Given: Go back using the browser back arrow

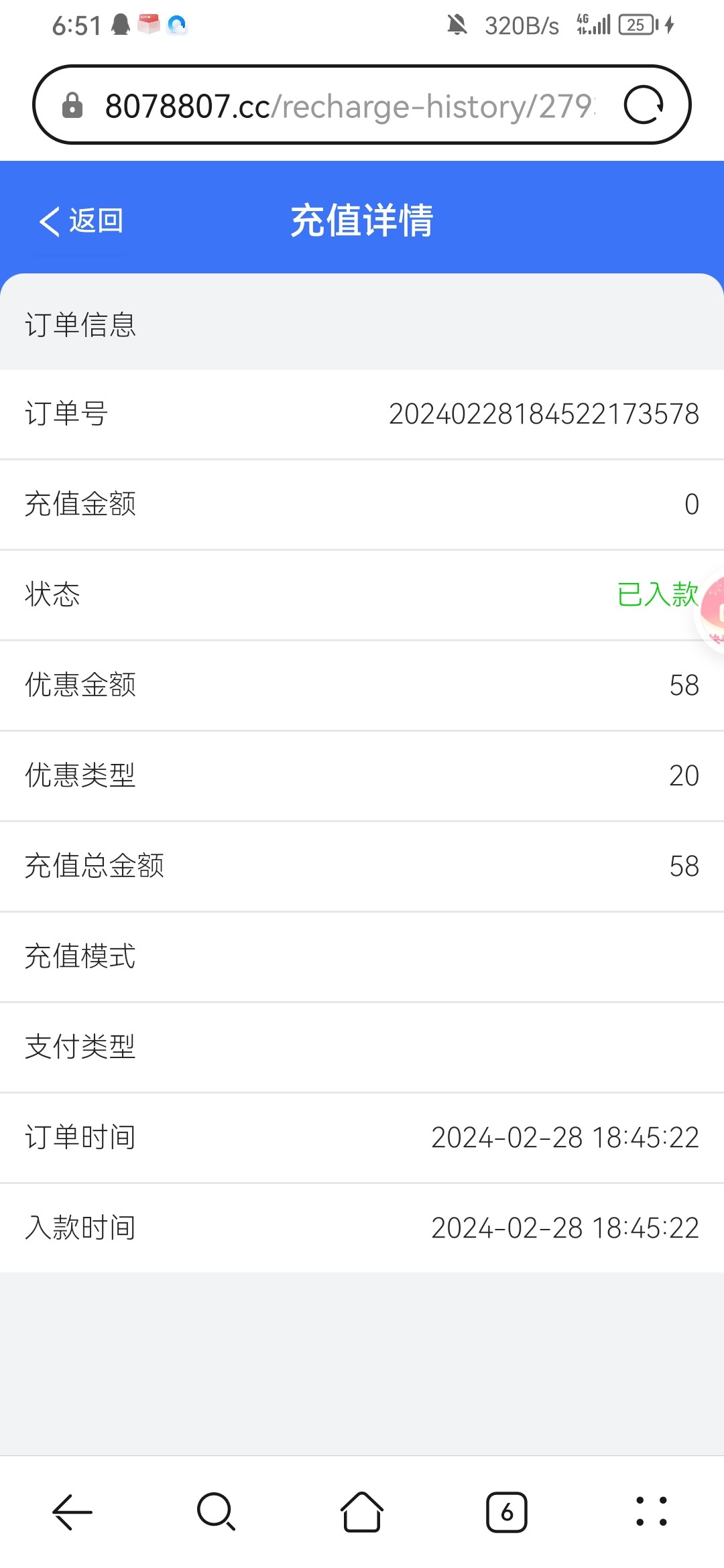Looking at the screenshot, I should click(x=72, y=1512).
